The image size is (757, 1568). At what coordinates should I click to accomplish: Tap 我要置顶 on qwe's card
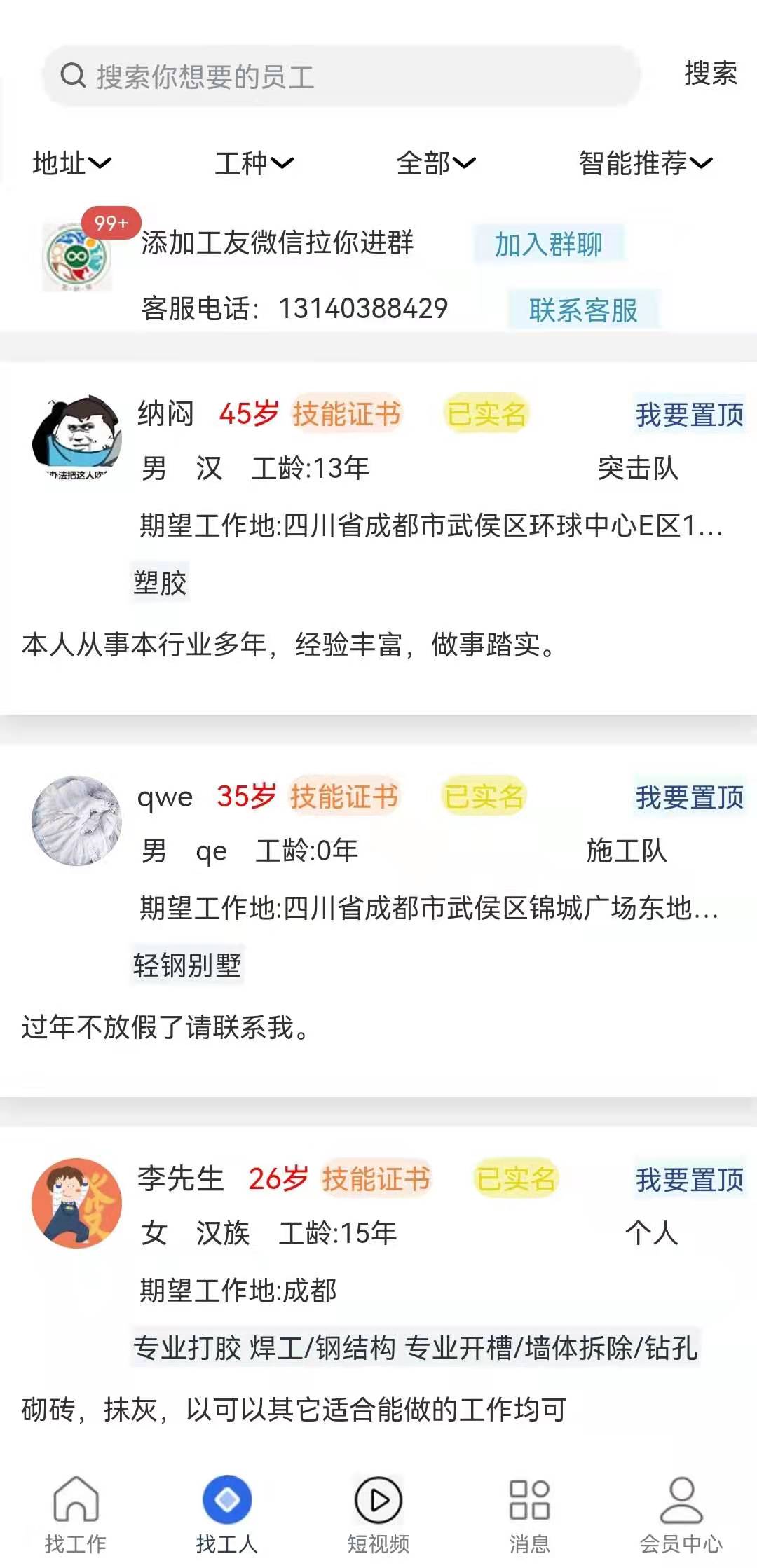click(689, 797)
